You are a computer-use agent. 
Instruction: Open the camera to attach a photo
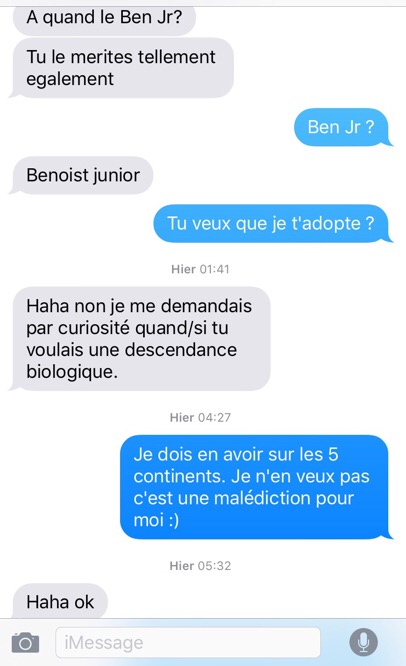25,642
